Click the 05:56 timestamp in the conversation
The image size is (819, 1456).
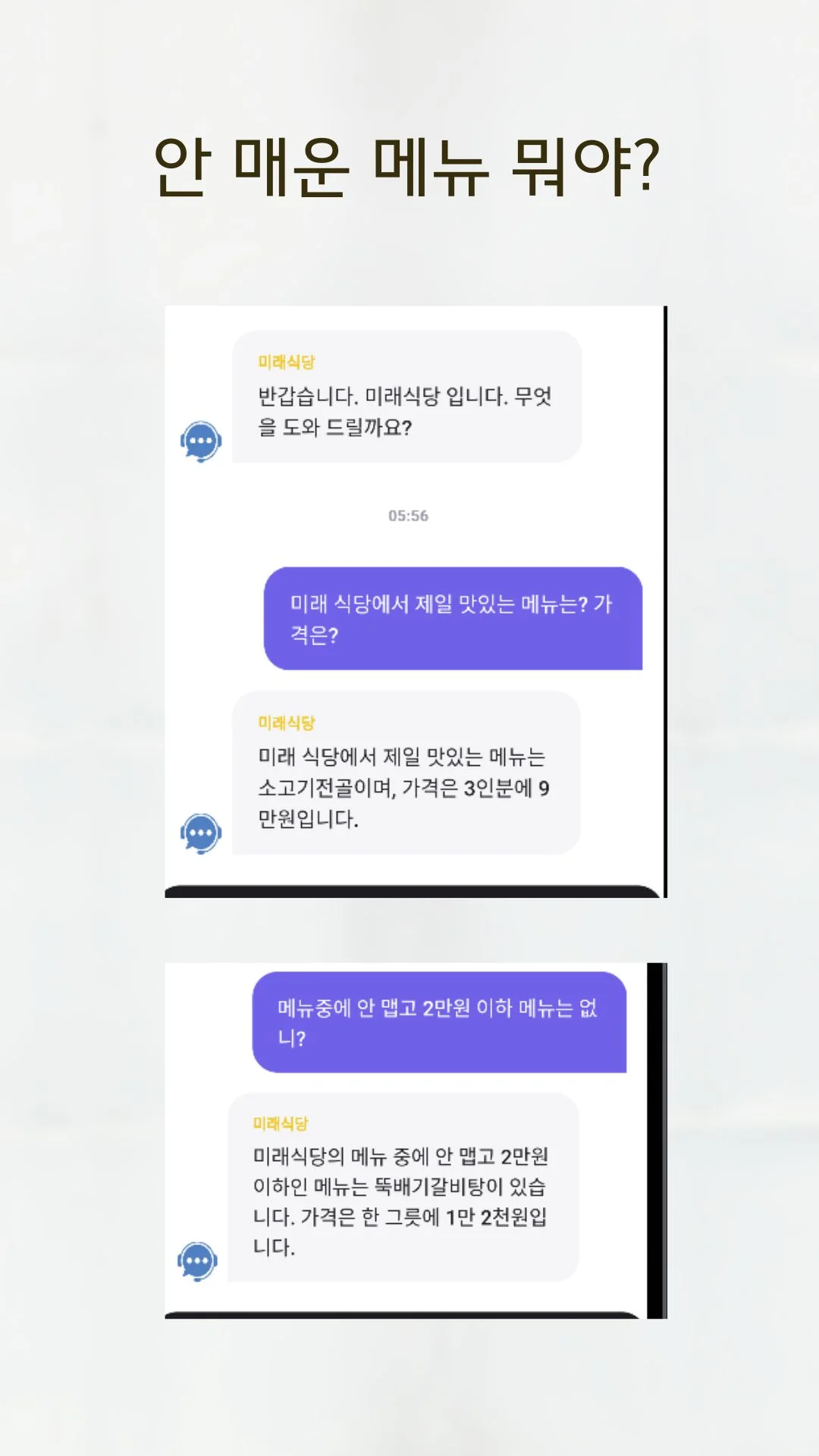(408, 516)
